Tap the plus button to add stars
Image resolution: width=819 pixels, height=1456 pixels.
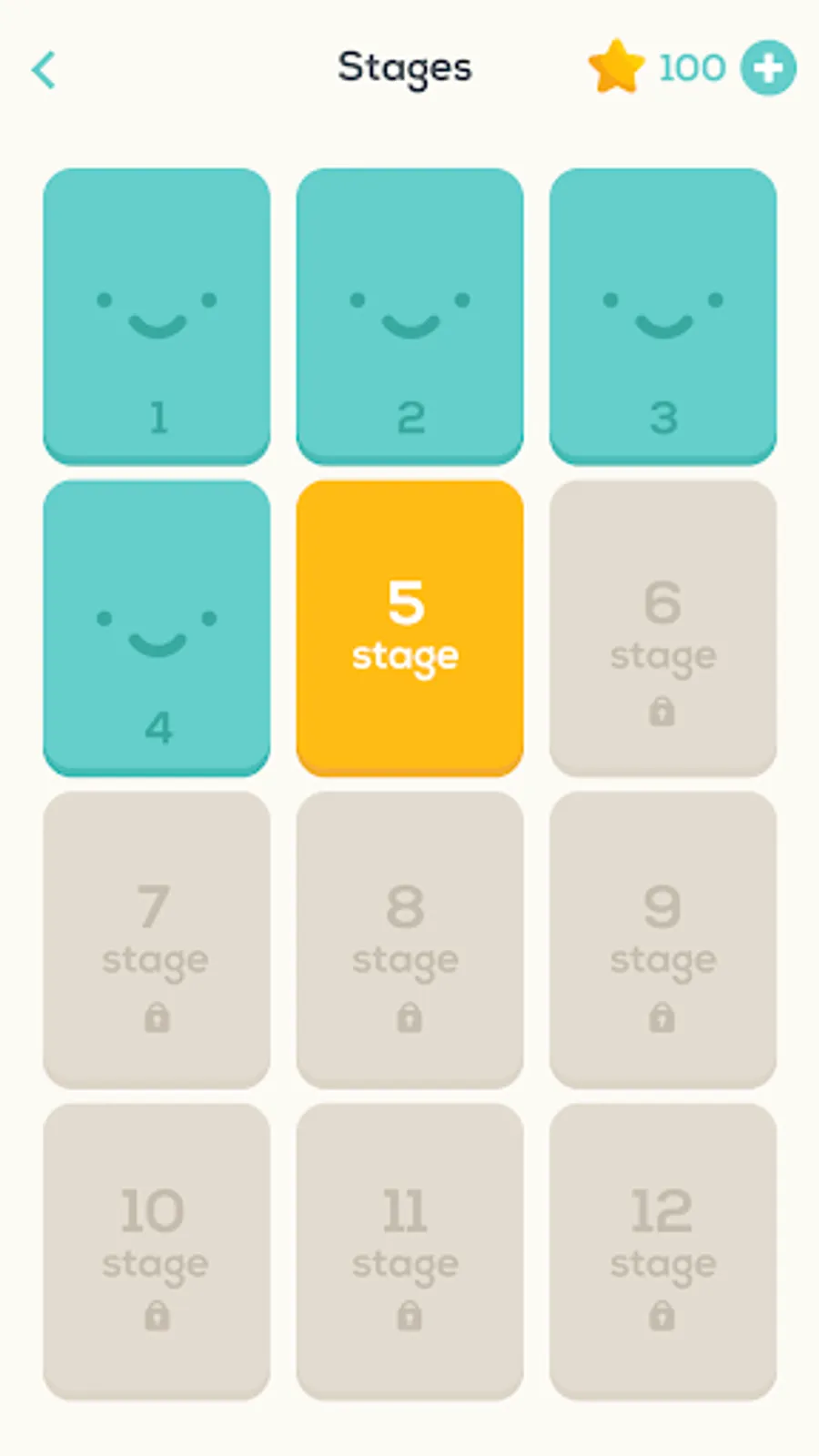(x=768, y=68)
